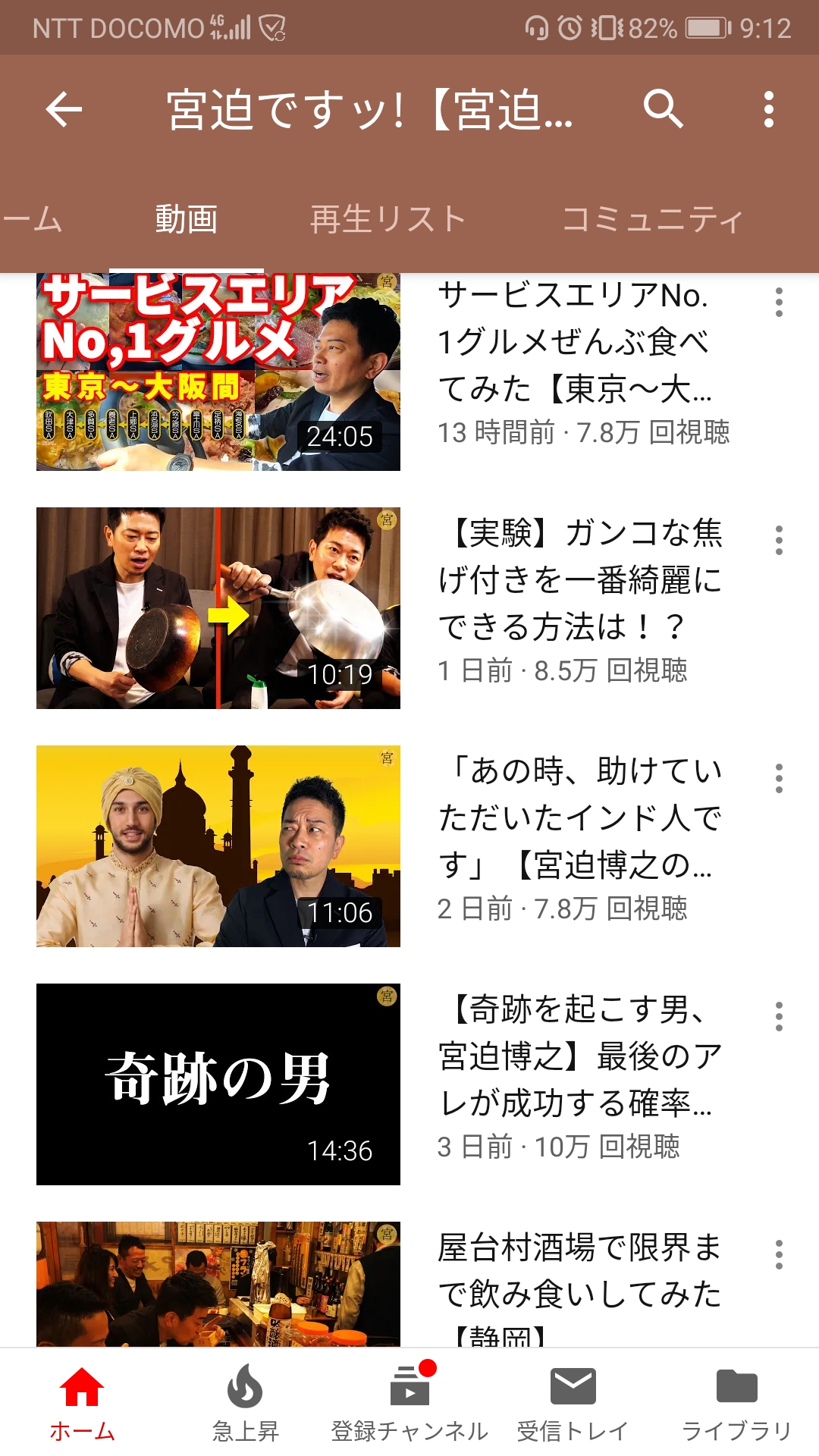Open the 受信トレイ inbox tab

[x=573, y=1403]
